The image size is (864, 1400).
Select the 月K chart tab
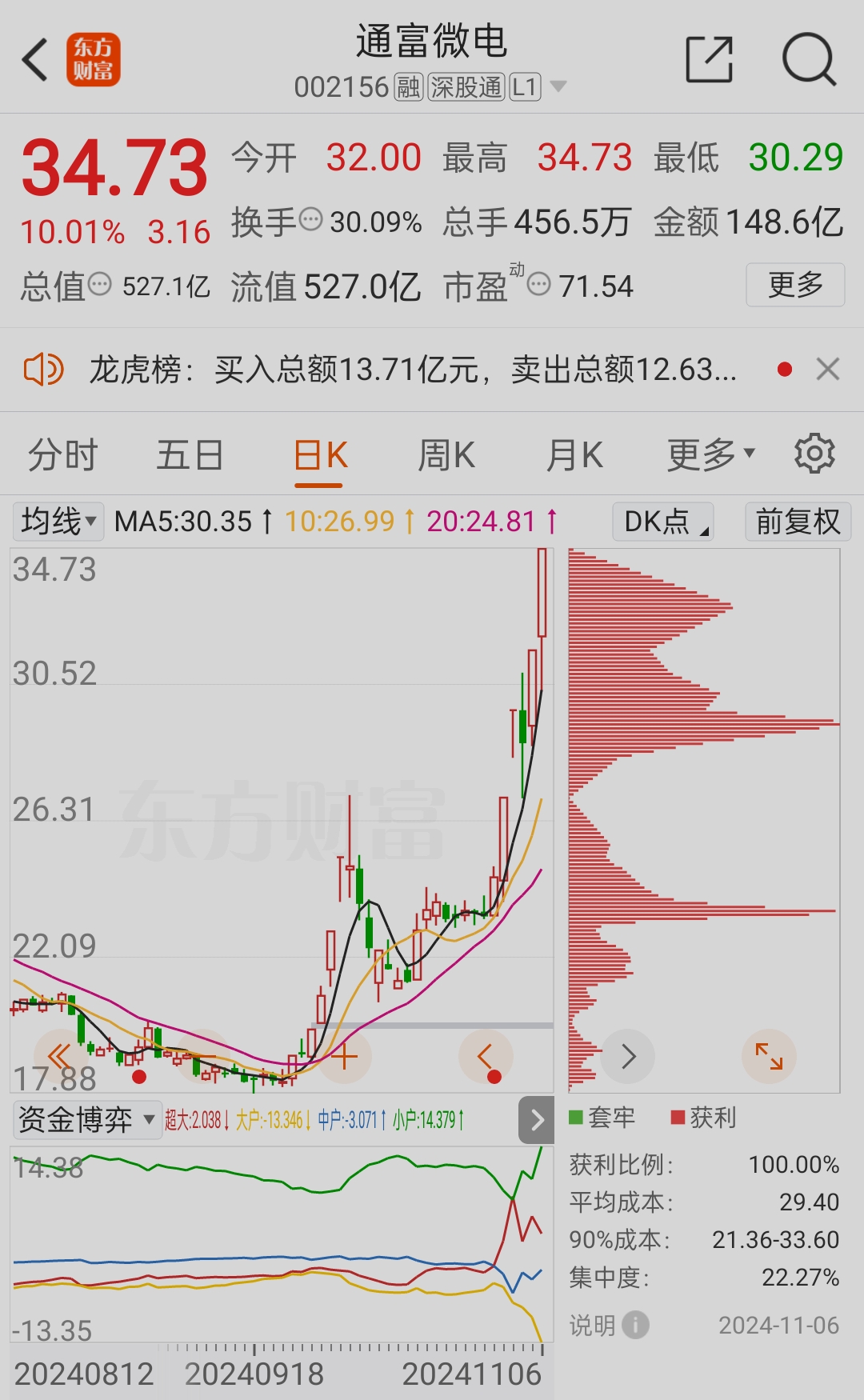point(574,455)
